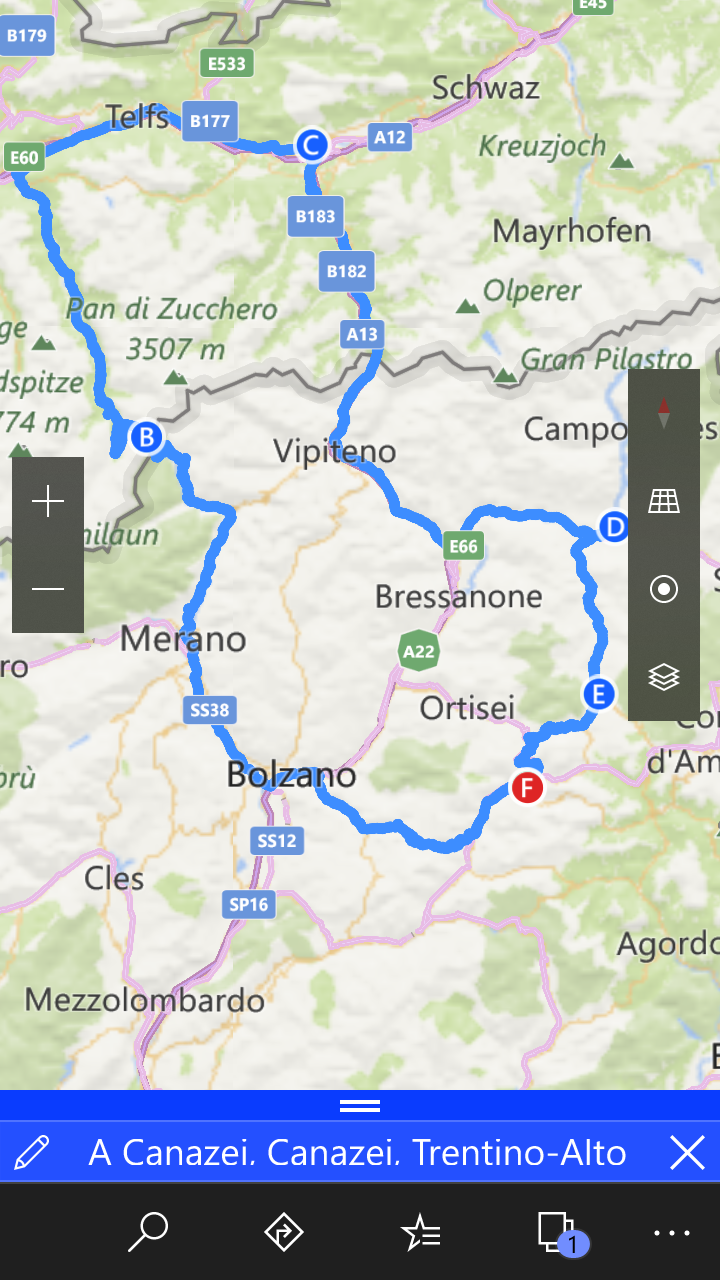Select waypoint C on the route

(311, 146)
